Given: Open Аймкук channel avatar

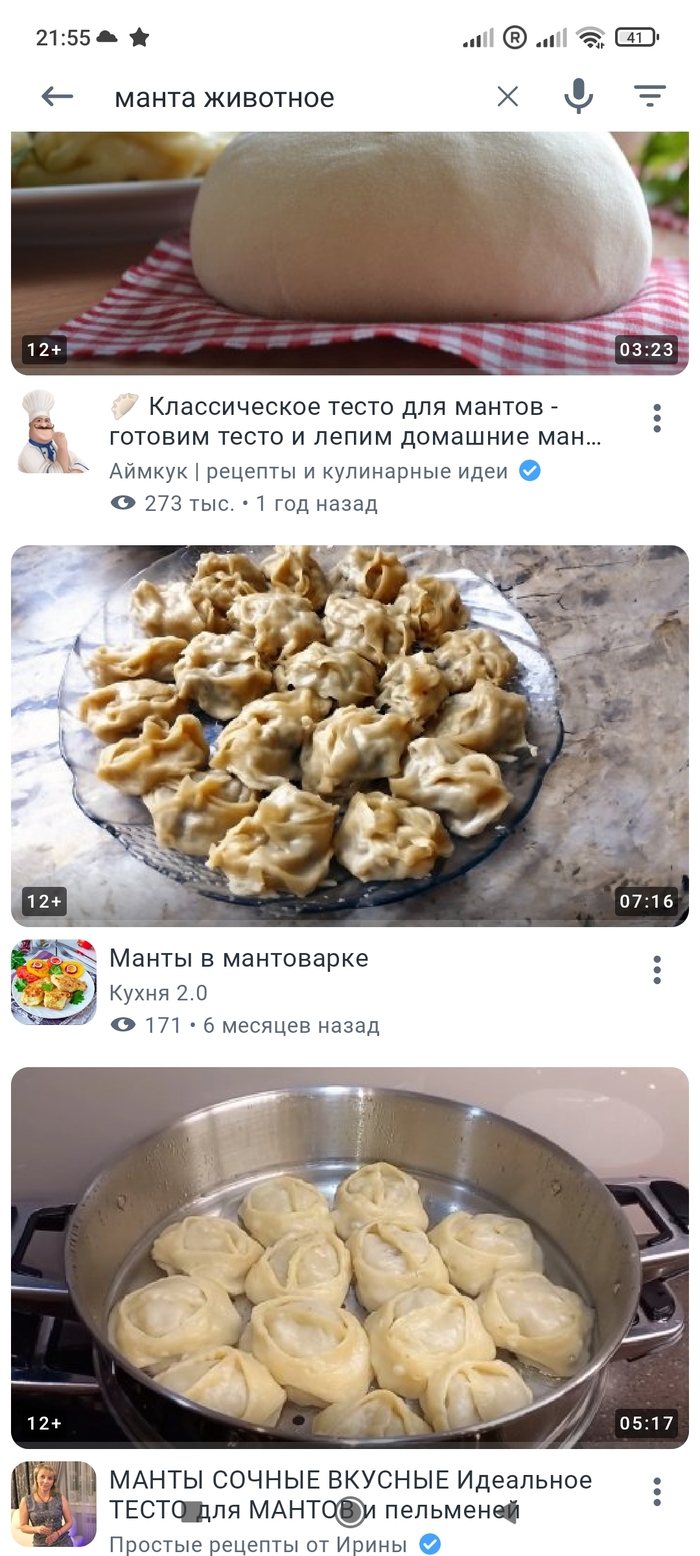Looking at the screenshot, I should click(53, 433).
